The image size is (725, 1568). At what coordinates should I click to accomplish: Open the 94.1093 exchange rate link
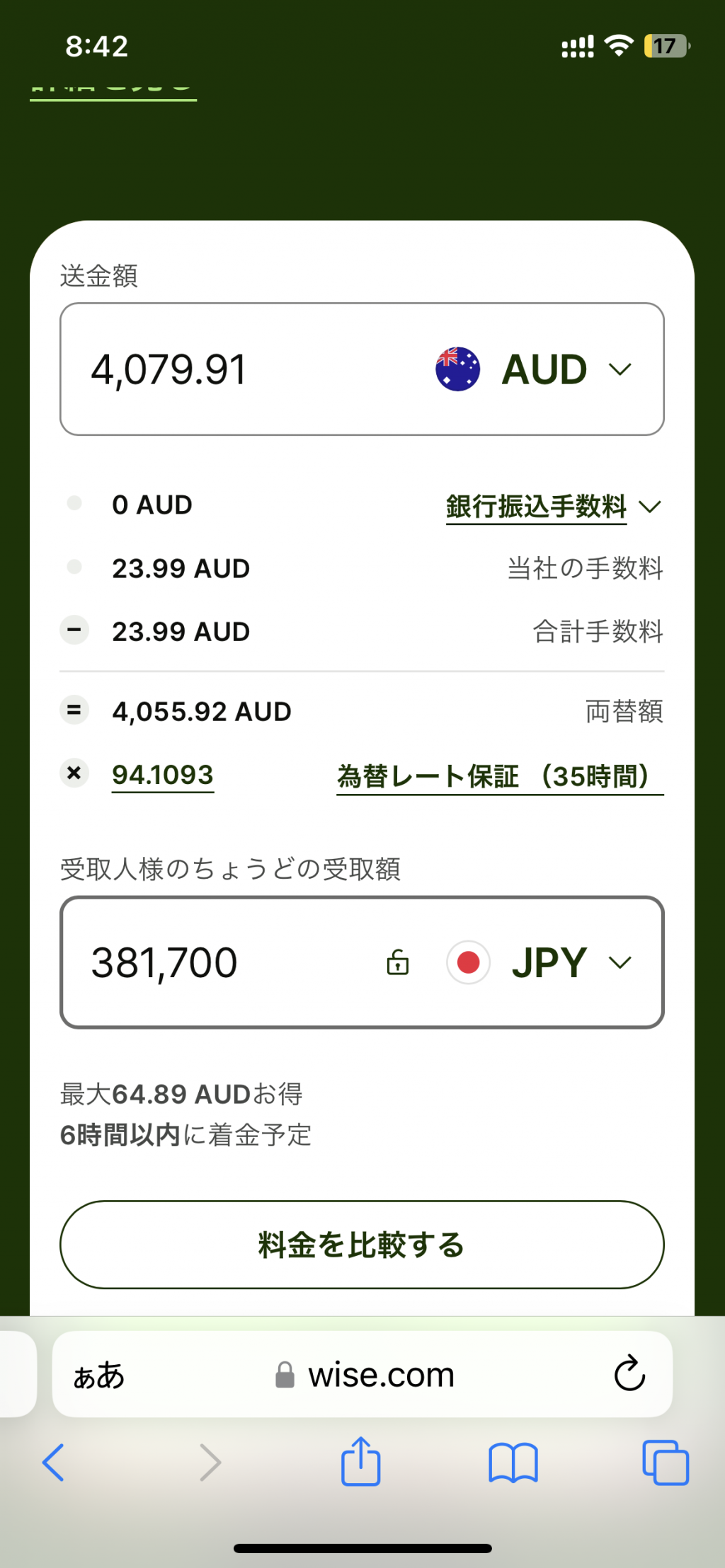[x=163, y=776]
